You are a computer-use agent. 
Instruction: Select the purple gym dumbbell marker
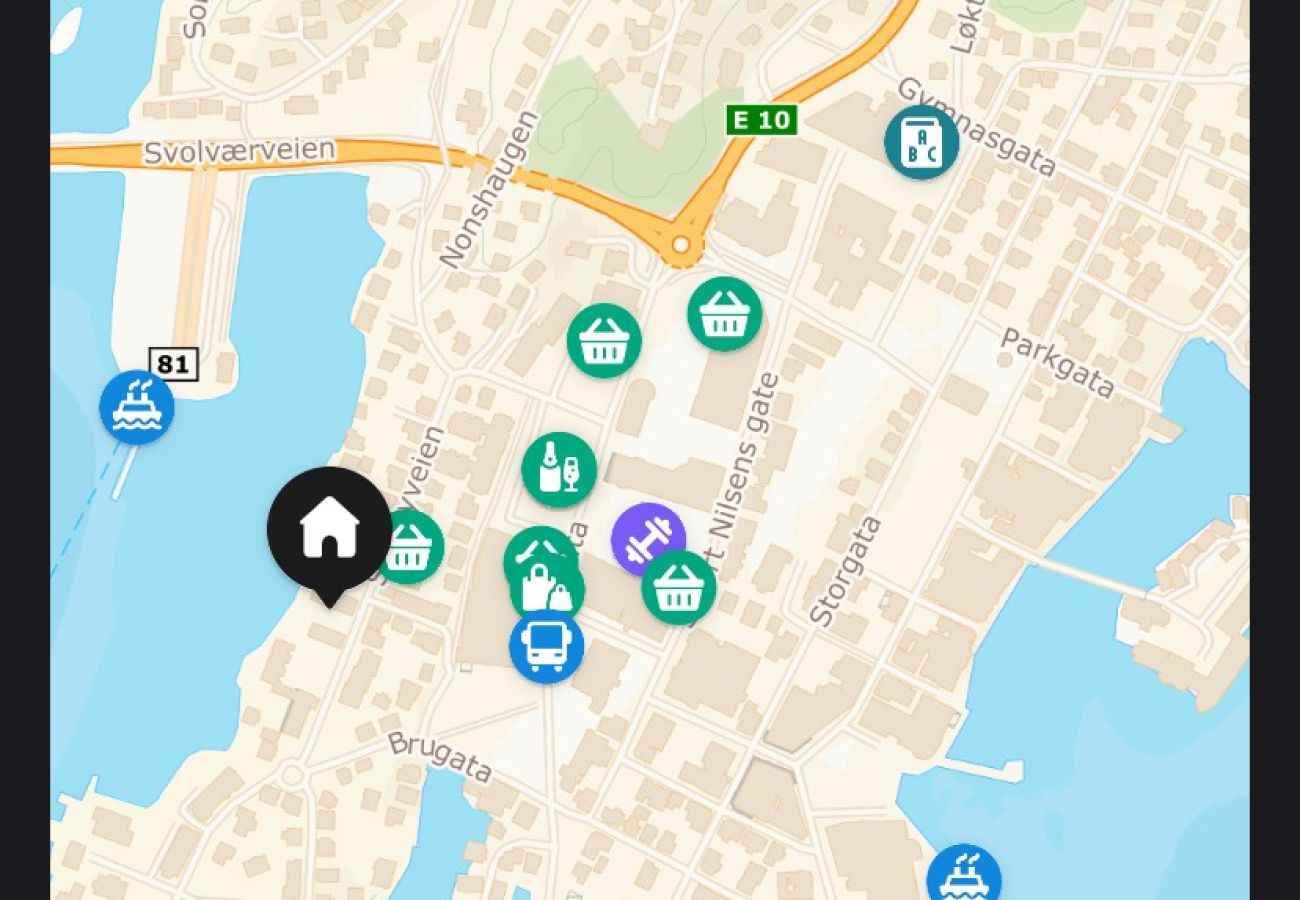tap(647, 539)
